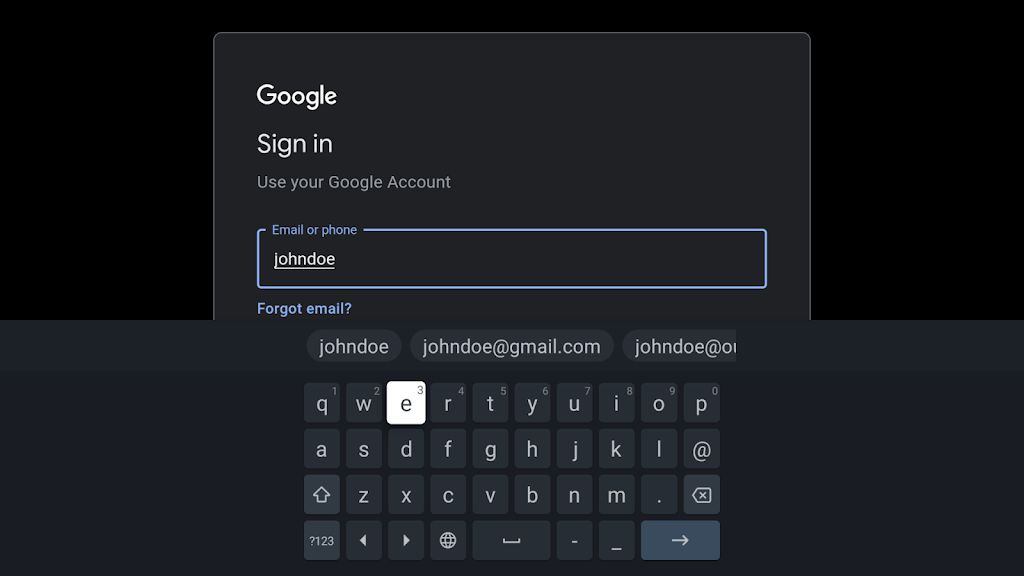Tap the Email or phone field
Viewport: 1024px width, 576px height.
(511, 259)
